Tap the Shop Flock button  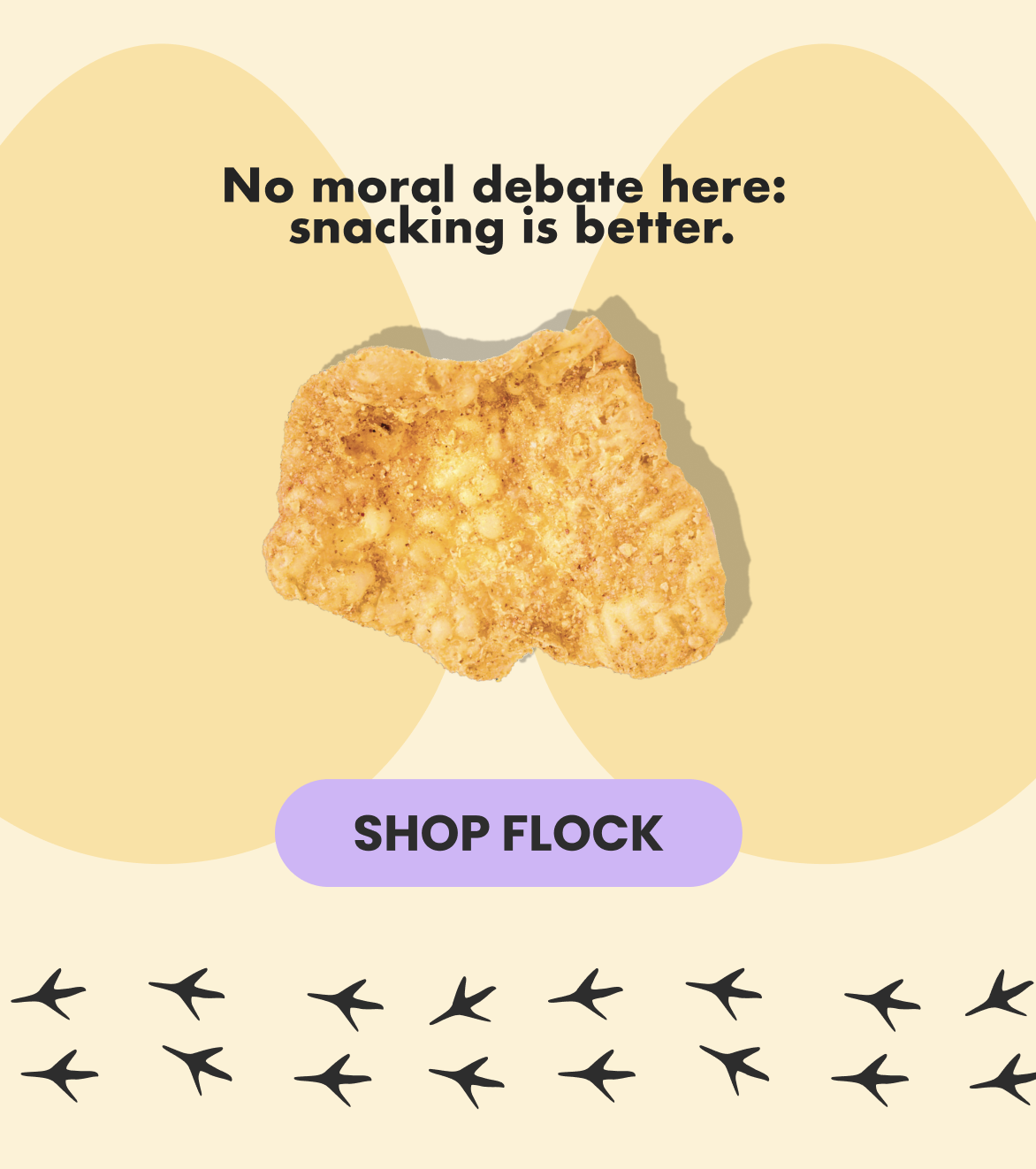pos(508,833)
